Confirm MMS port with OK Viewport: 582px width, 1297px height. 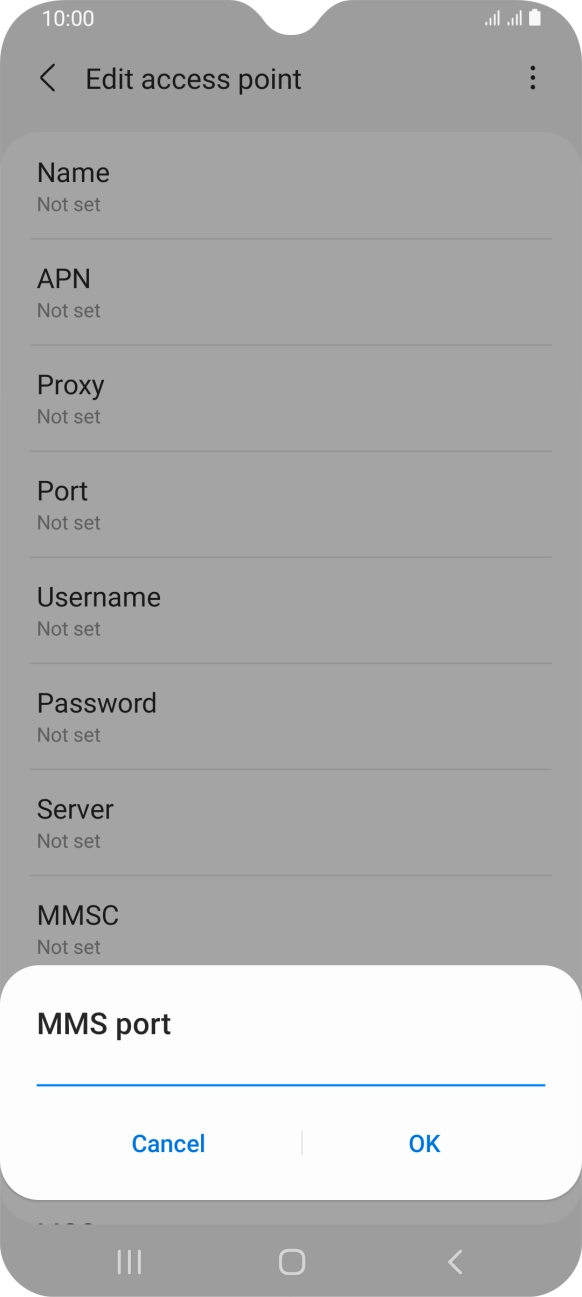tap(425, 1144)
